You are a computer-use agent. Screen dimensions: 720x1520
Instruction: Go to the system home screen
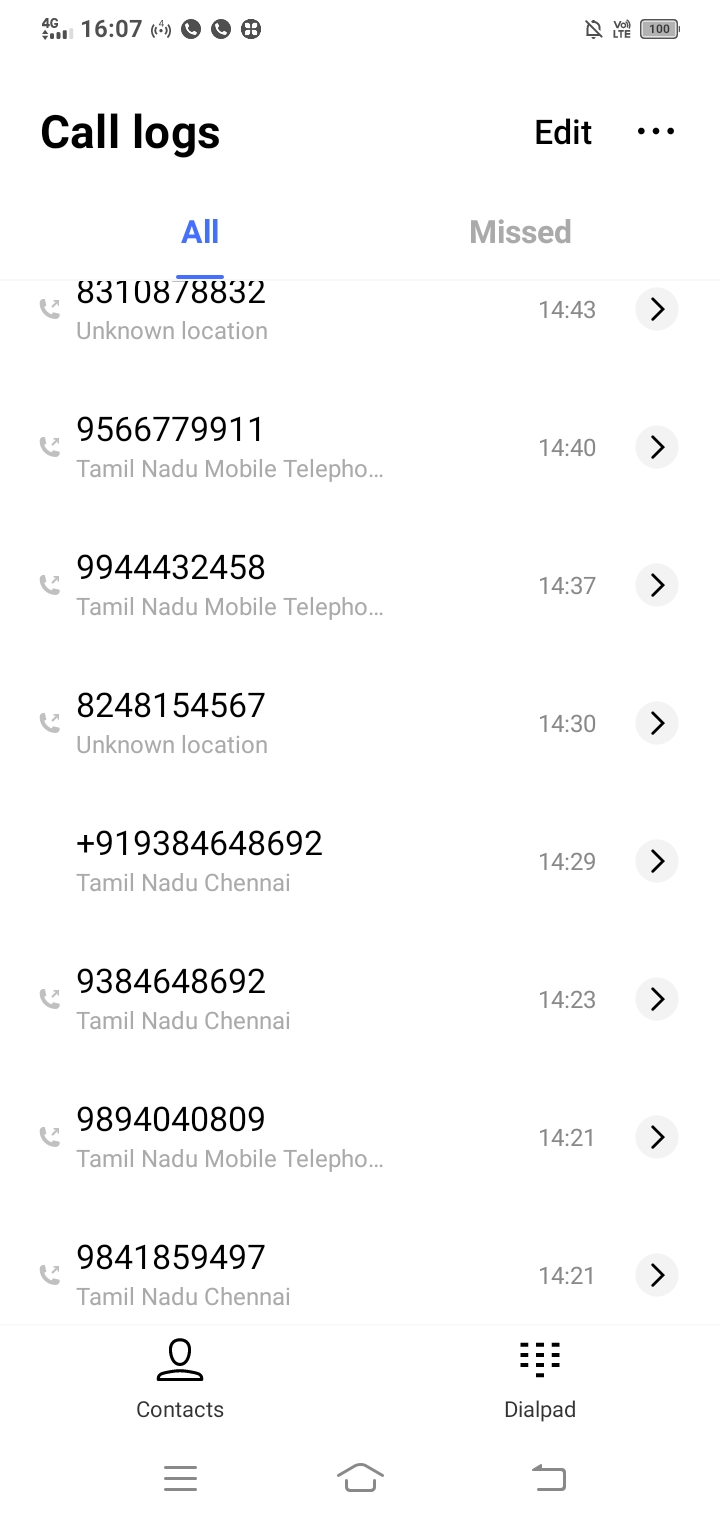point(360,1477)
